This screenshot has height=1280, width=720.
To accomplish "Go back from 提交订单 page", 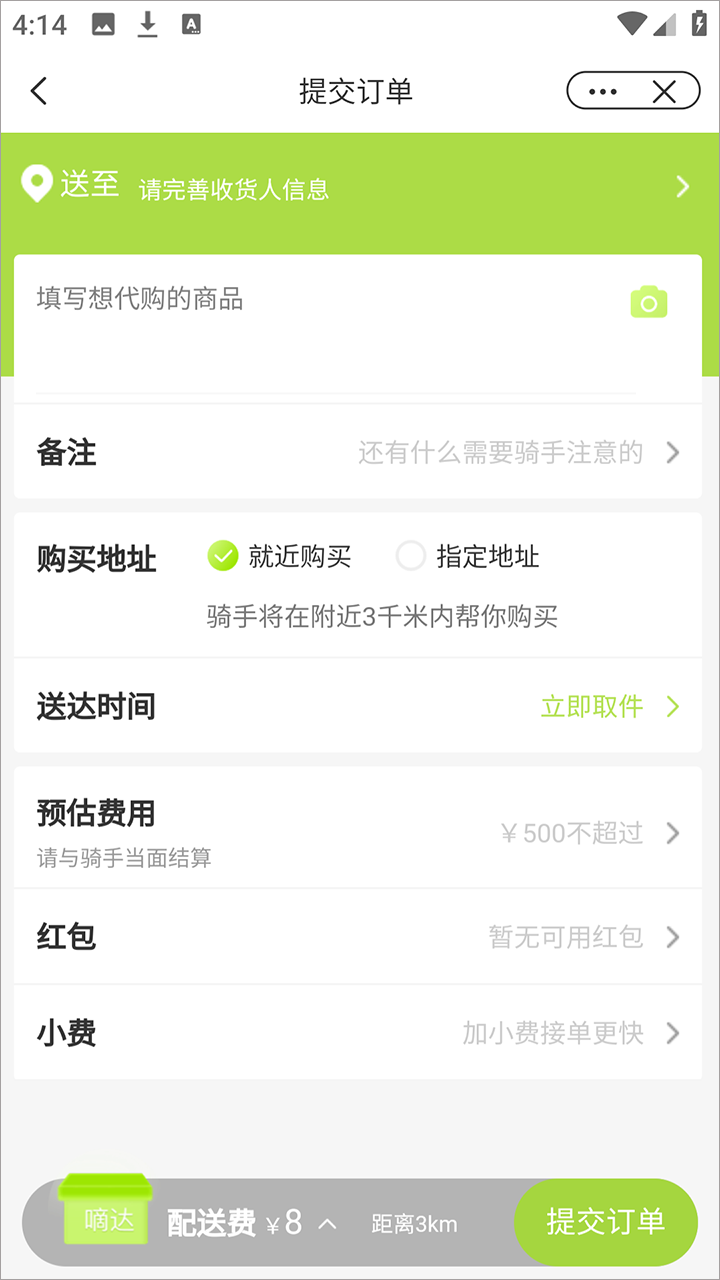I will (x=39, y=91).
